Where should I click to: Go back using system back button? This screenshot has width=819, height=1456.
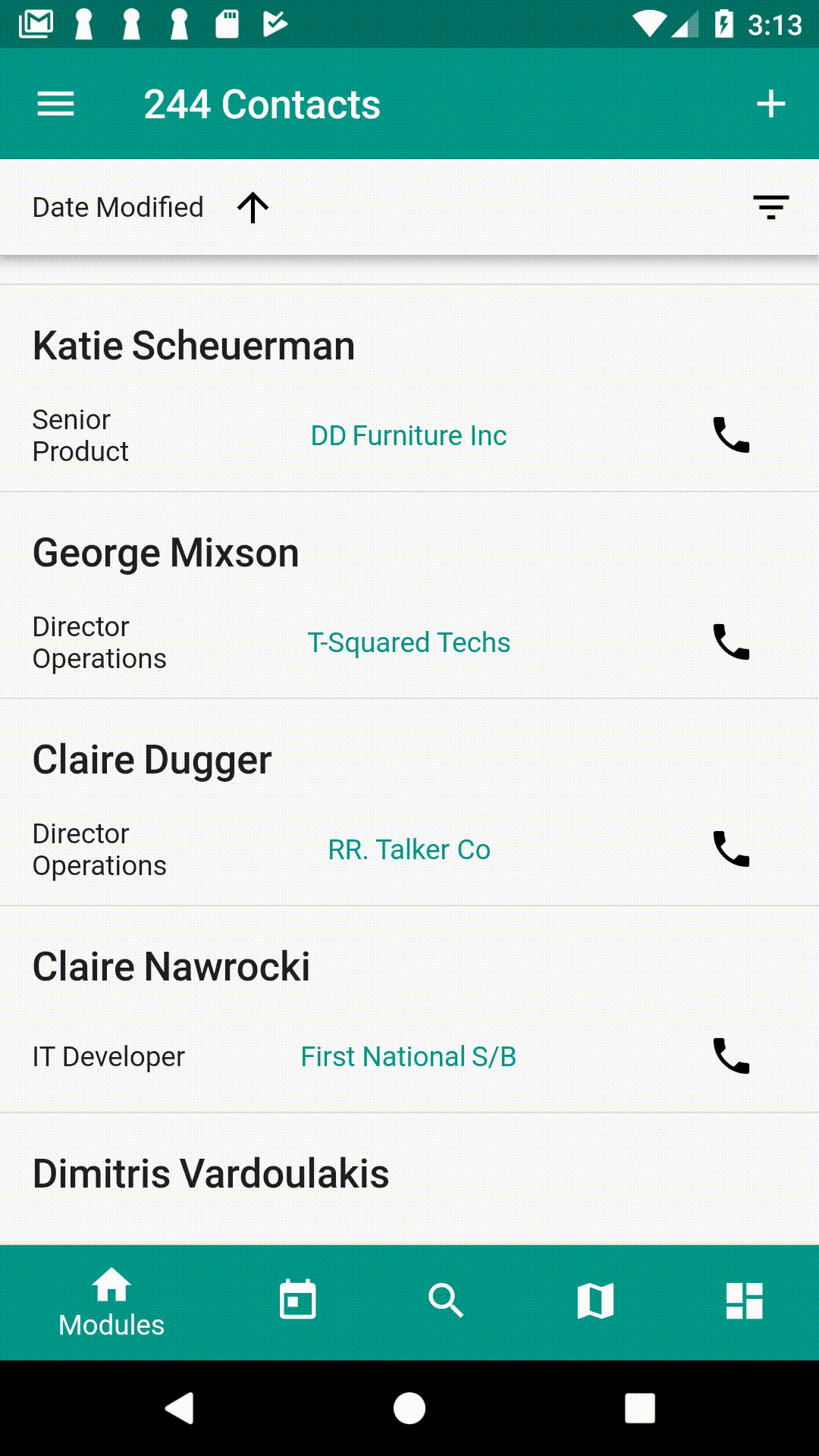pyautogui.click(x=180, y=1408)
